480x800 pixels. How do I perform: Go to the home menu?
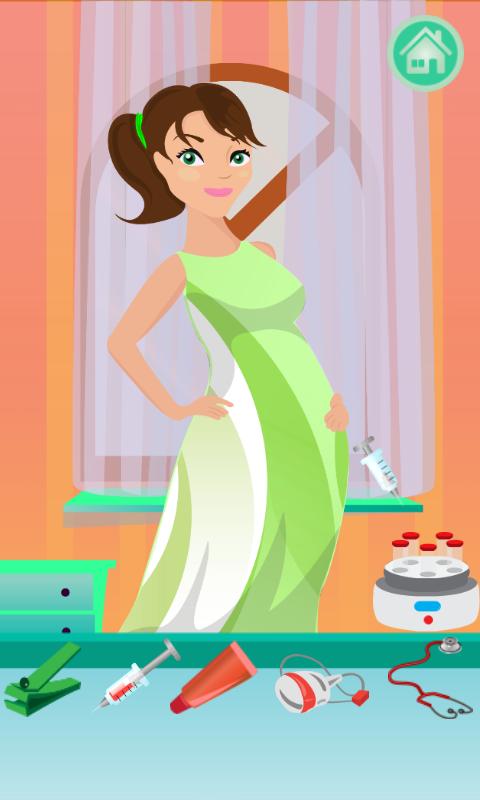point(425,54)
